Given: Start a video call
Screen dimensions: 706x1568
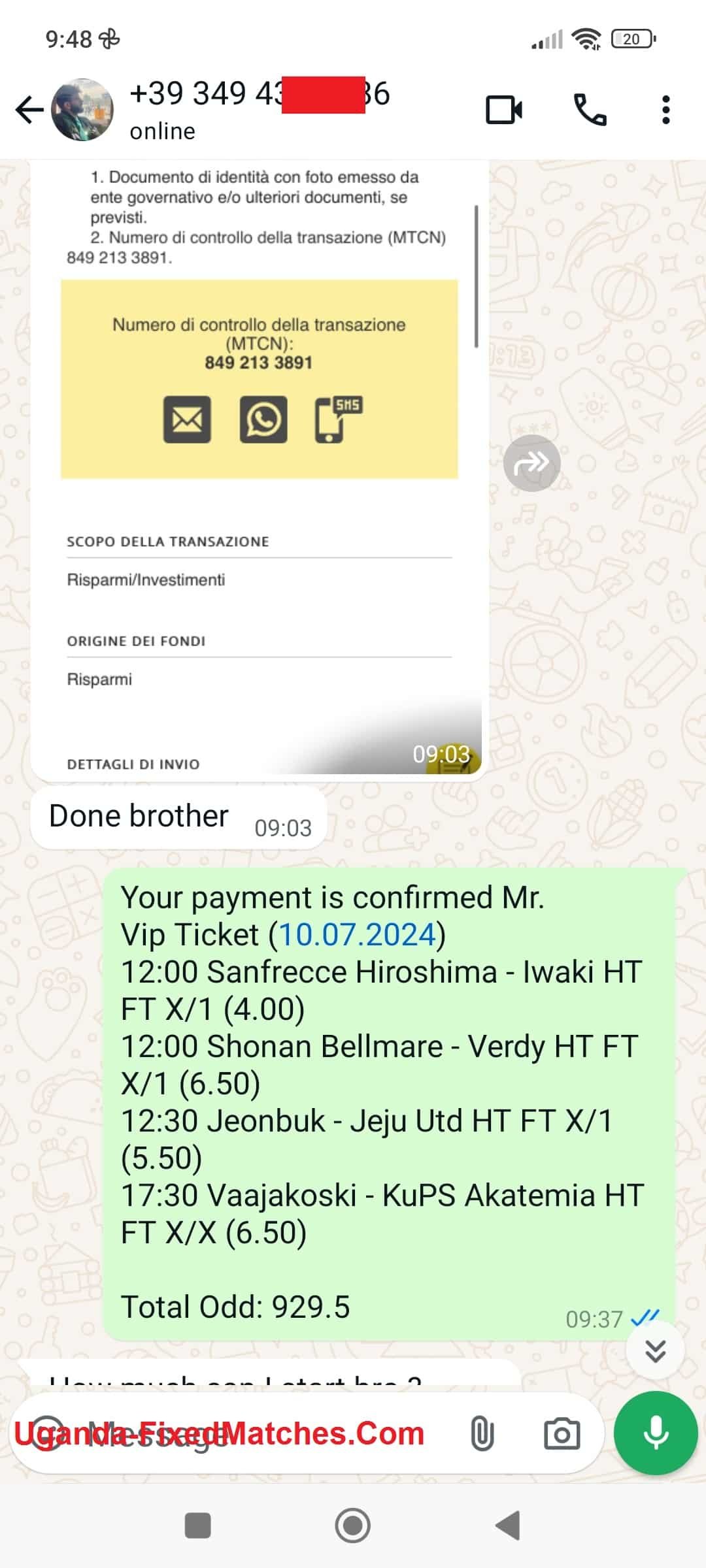Looking at the screenshot, I should (503, 110).
